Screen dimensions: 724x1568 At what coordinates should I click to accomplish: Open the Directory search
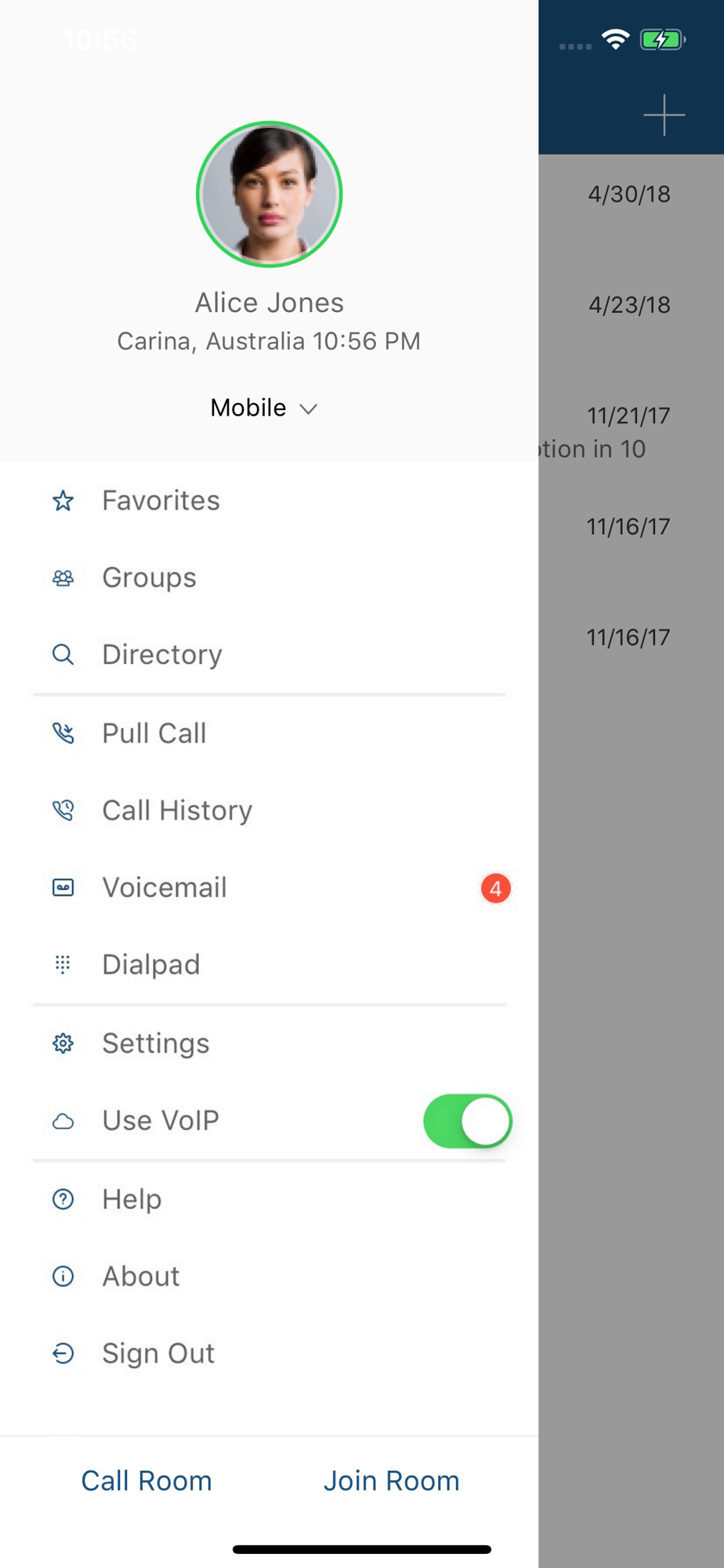(161, 655)
